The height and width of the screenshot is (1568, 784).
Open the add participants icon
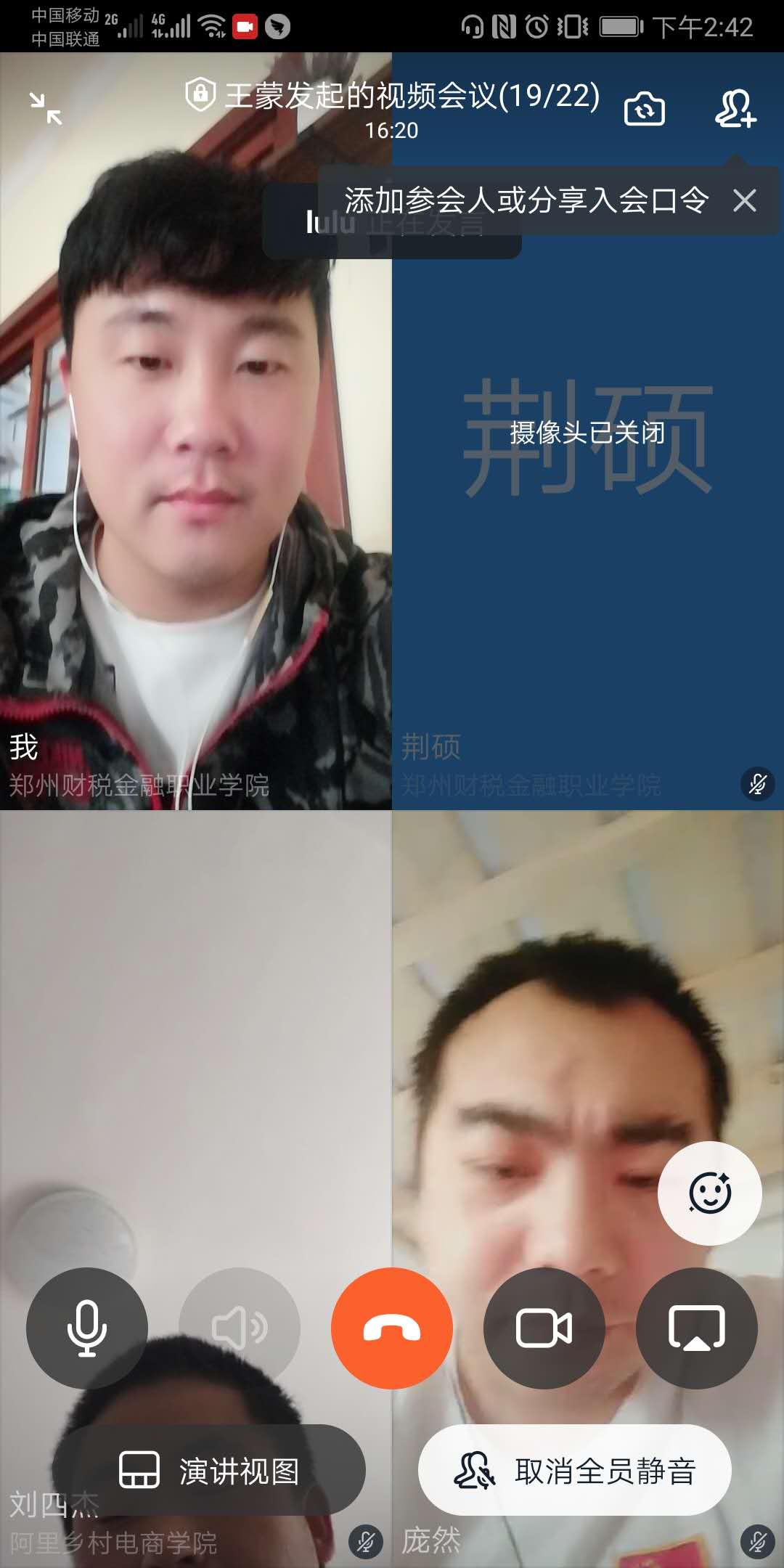click(735, 109)
